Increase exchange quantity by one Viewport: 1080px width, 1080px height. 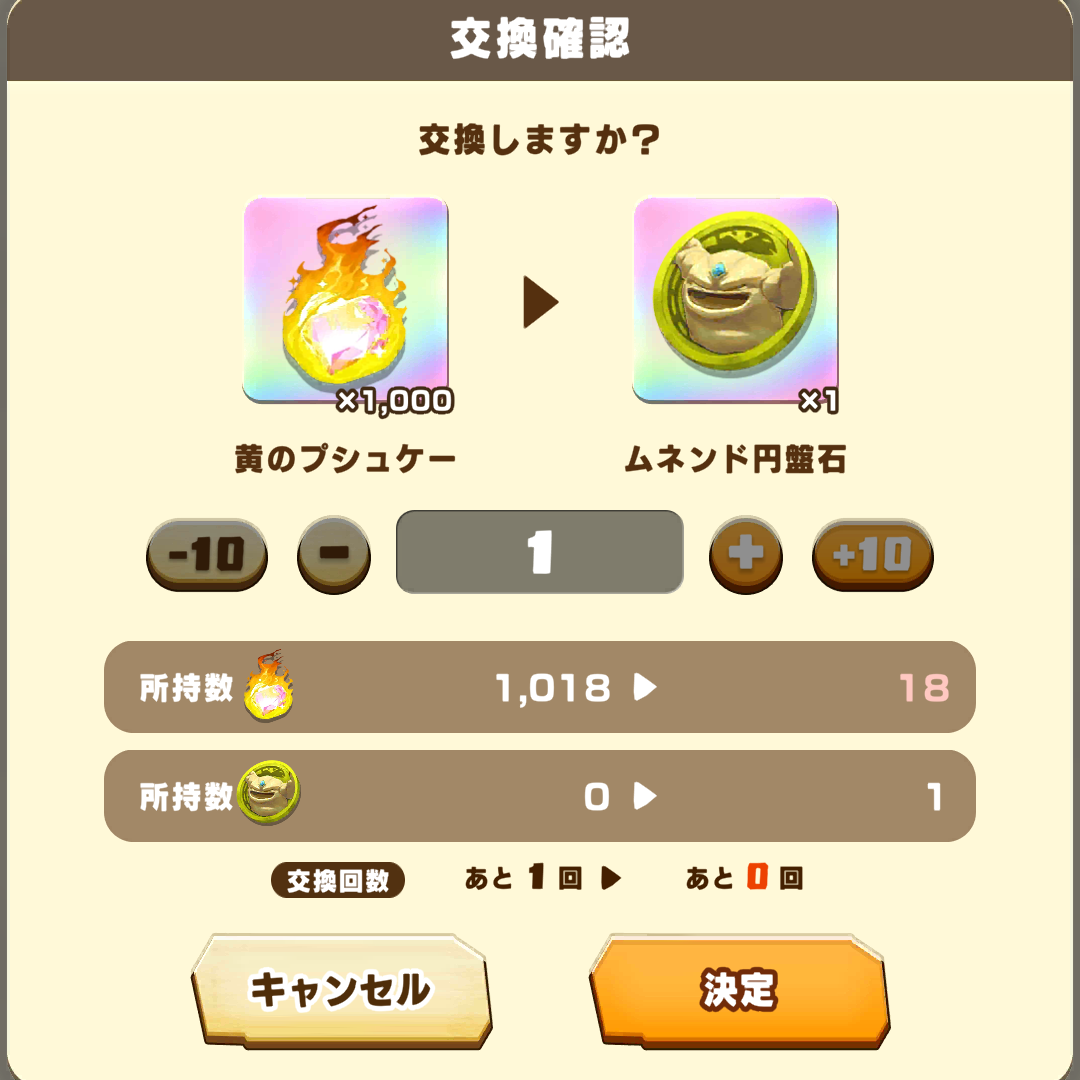[746, 554]
